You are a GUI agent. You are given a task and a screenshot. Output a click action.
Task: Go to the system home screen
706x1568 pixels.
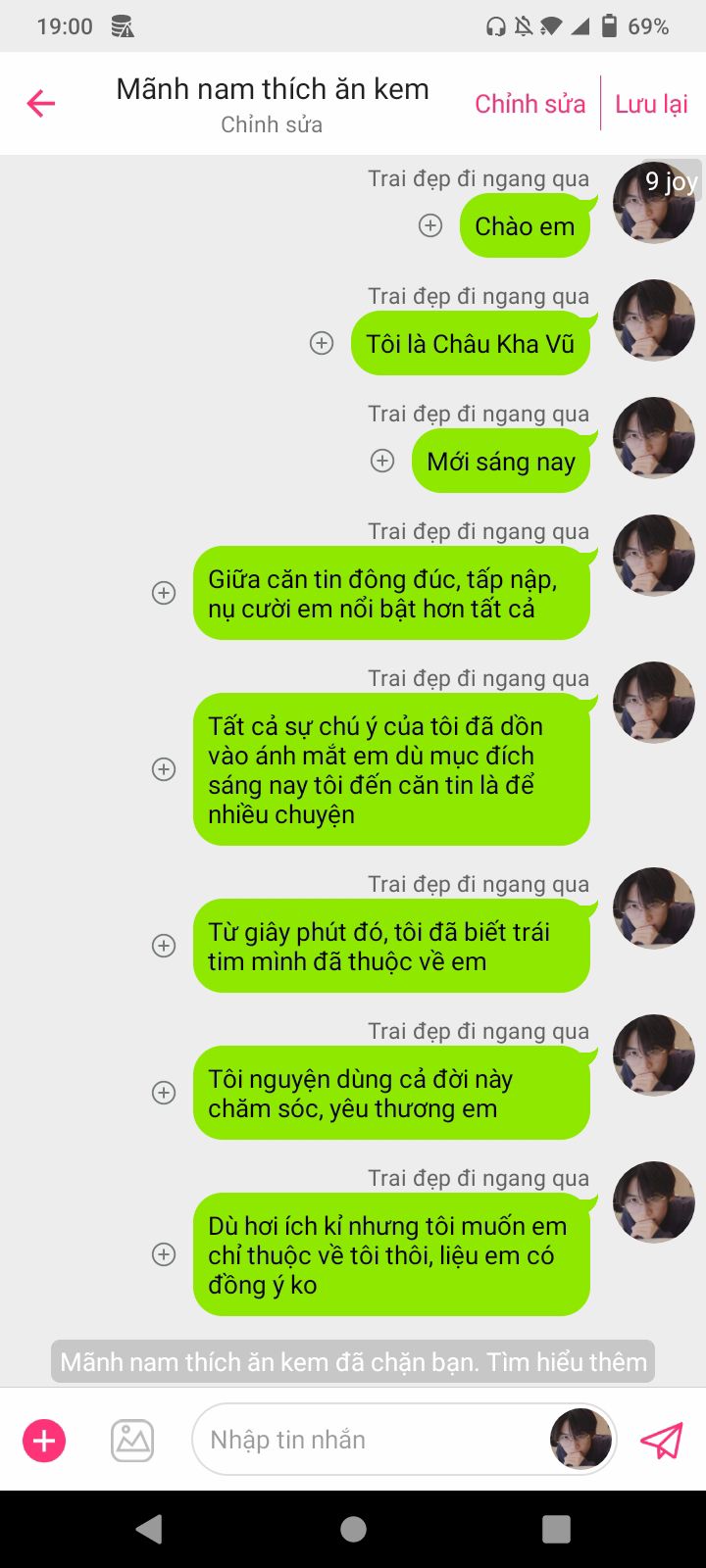tap(353, 1529)
